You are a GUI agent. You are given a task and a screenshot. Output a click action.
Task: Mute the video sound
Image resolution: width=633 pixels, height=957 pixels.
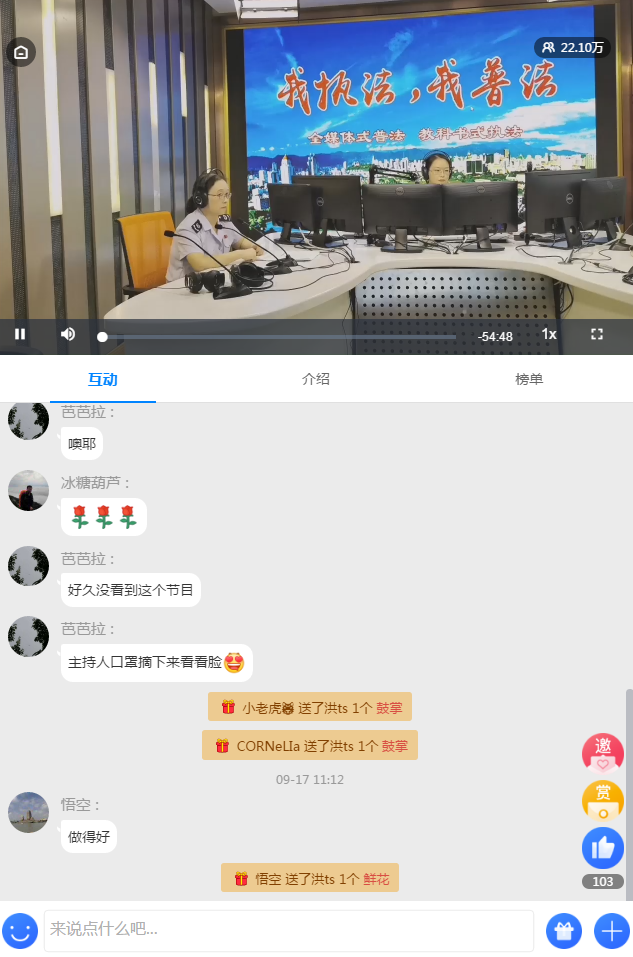click(x=68, y=334)
